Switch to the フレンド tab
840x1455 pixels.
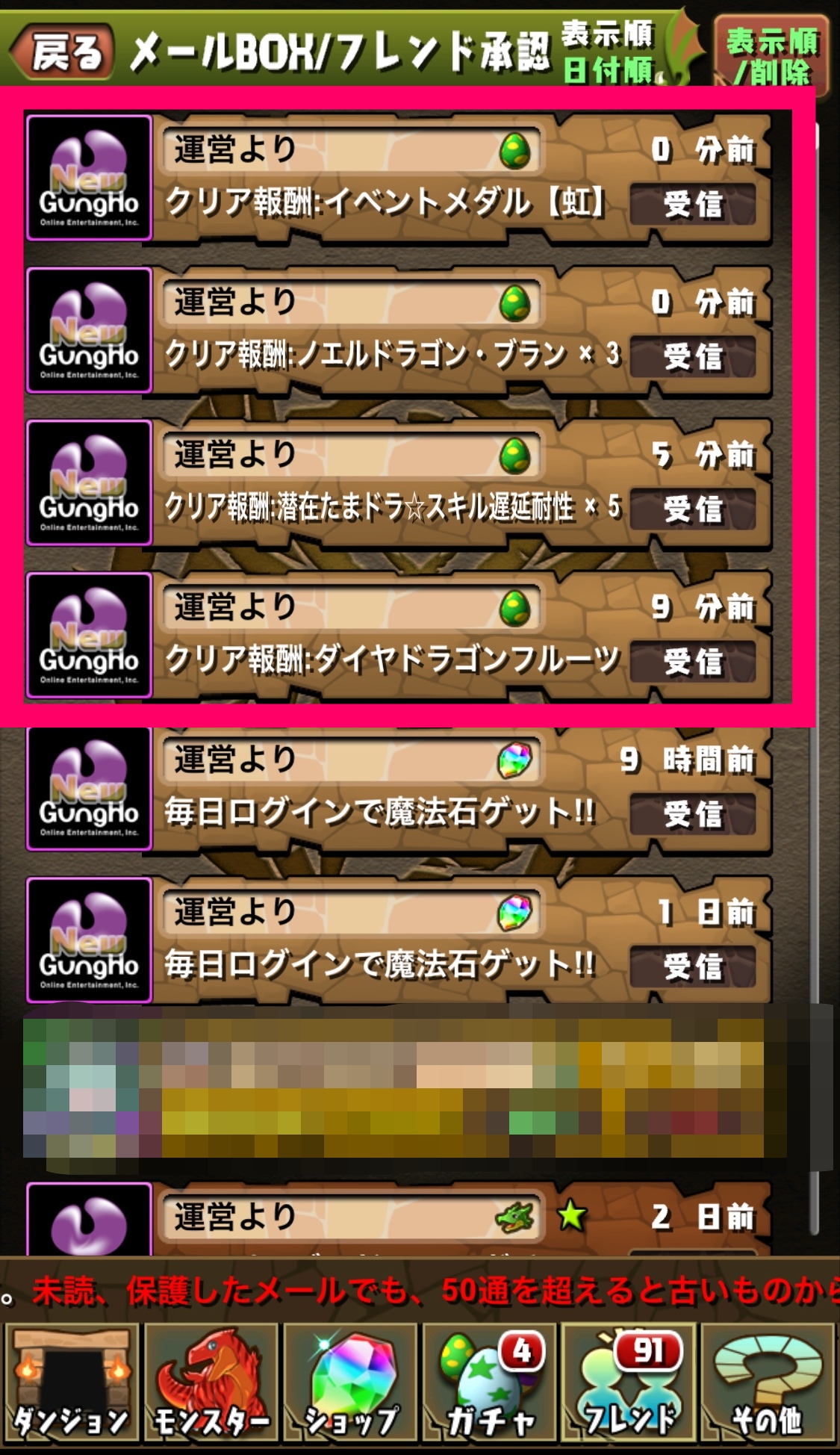[629, 1382]
